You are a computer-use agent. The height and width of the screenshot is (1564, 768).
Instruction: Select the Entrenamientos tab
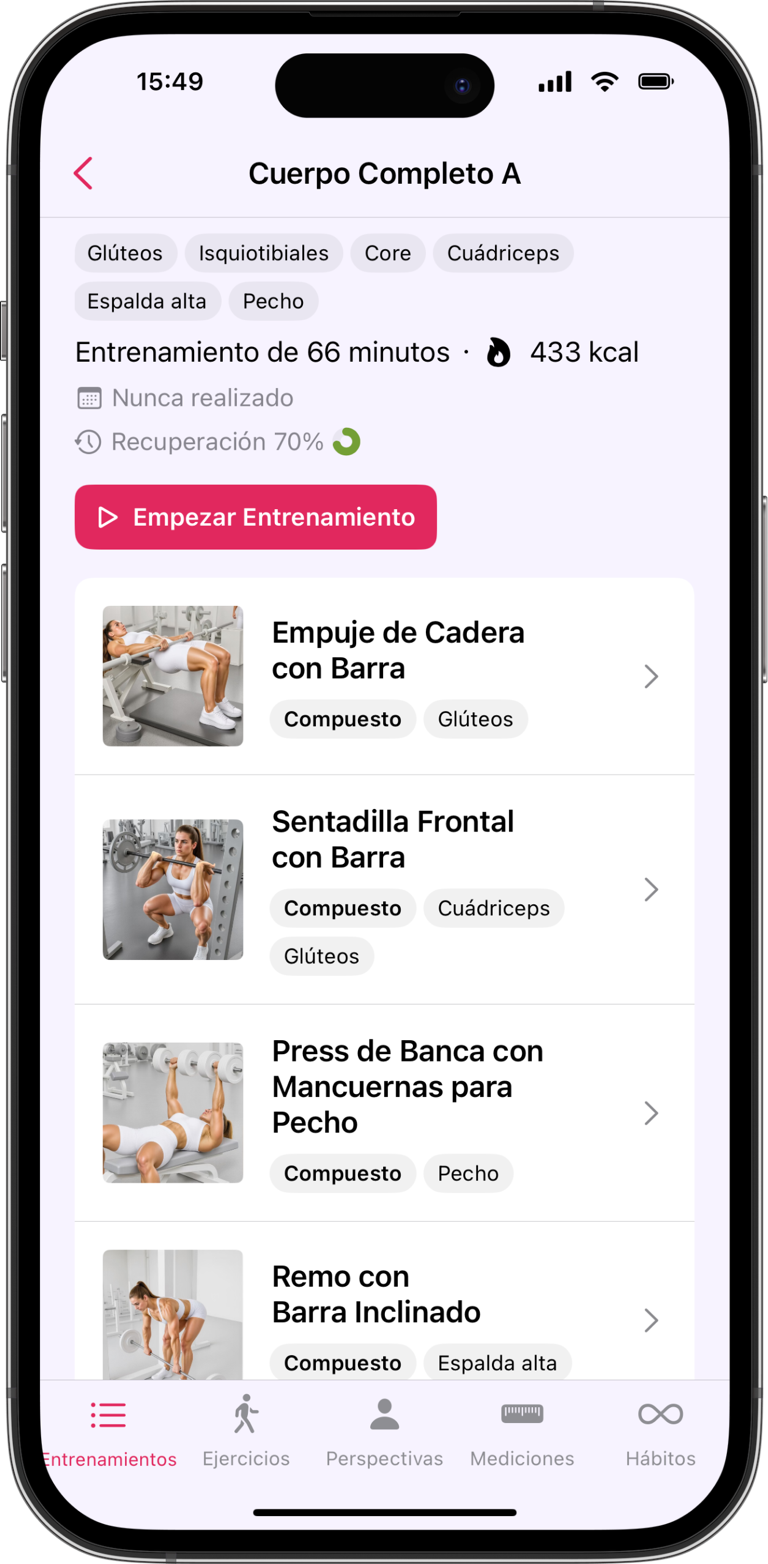(108, 1432)
